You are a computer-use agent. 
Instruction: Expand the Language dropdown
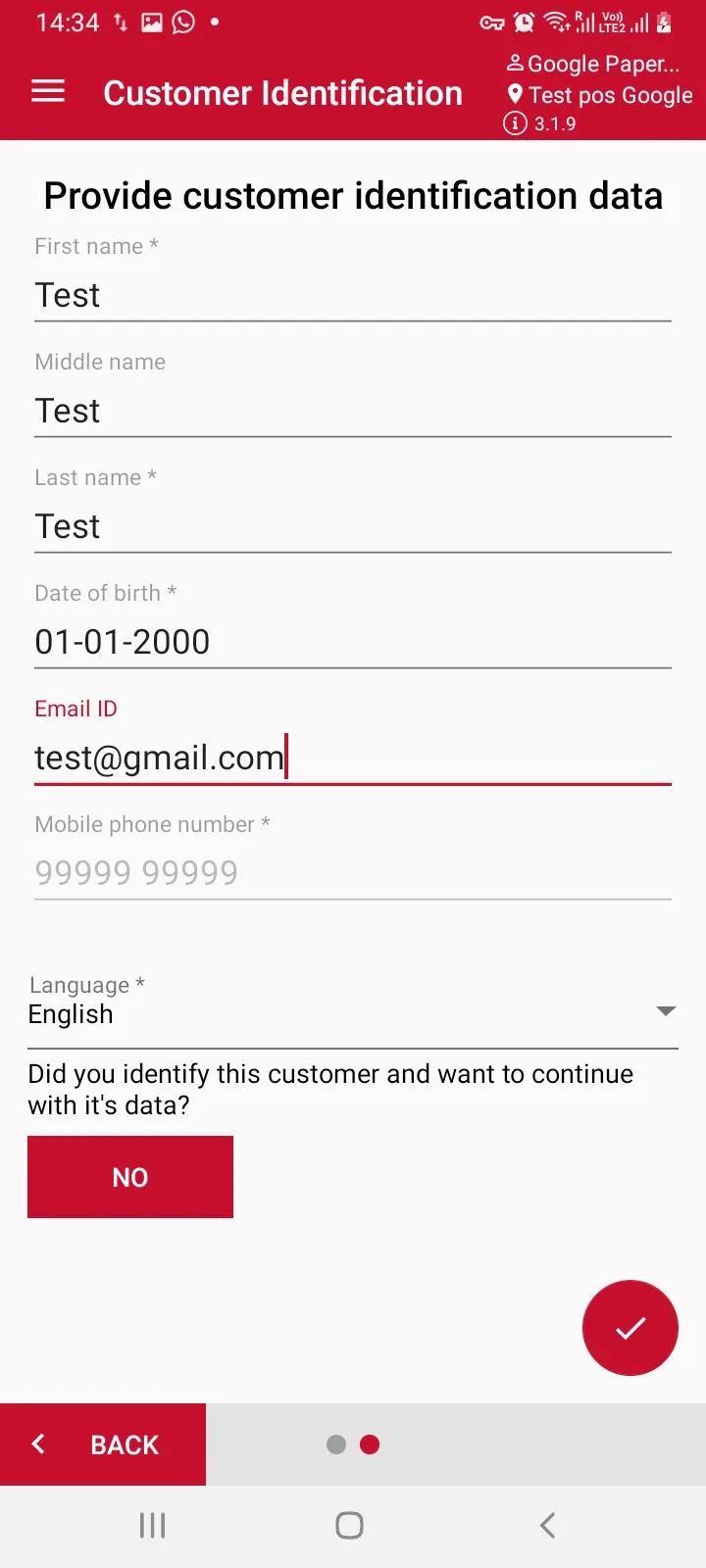(x=352, y=1014)
